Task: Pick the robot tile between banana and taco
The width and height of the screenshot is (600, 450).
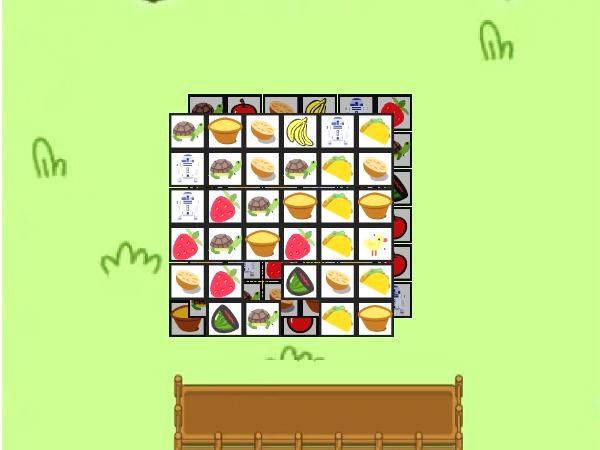Action: [337, 131]
